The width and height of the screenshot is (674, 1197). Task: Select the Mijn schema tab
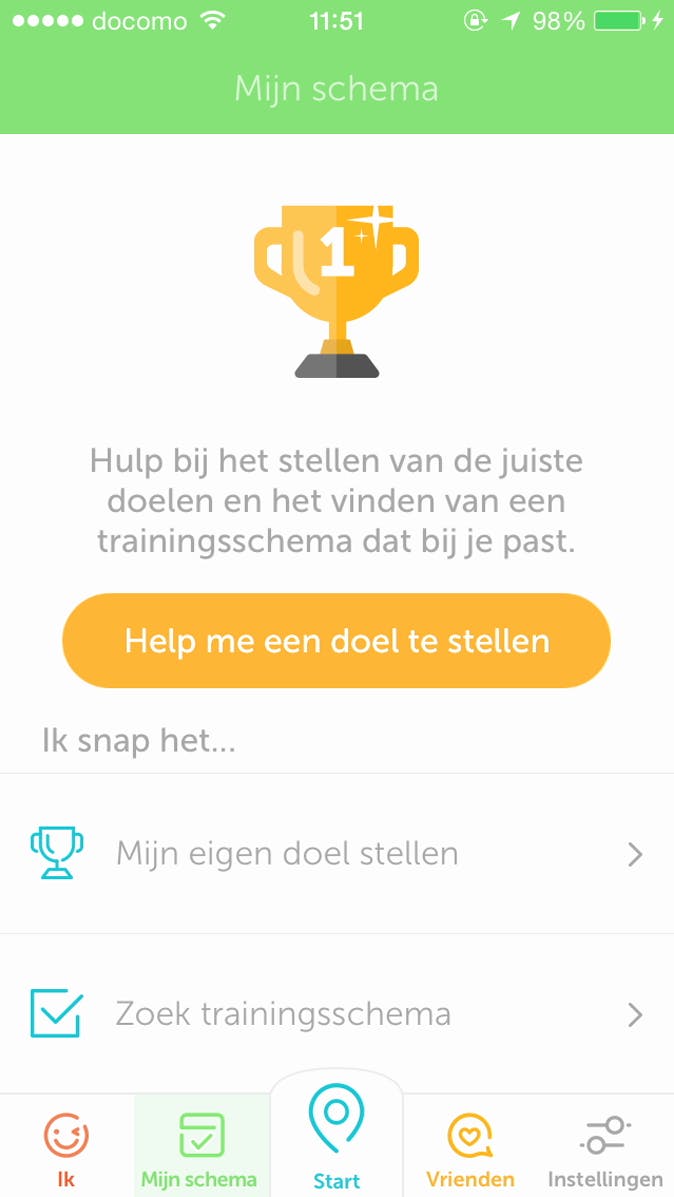pyautogui.click(x=201, y=1148)
